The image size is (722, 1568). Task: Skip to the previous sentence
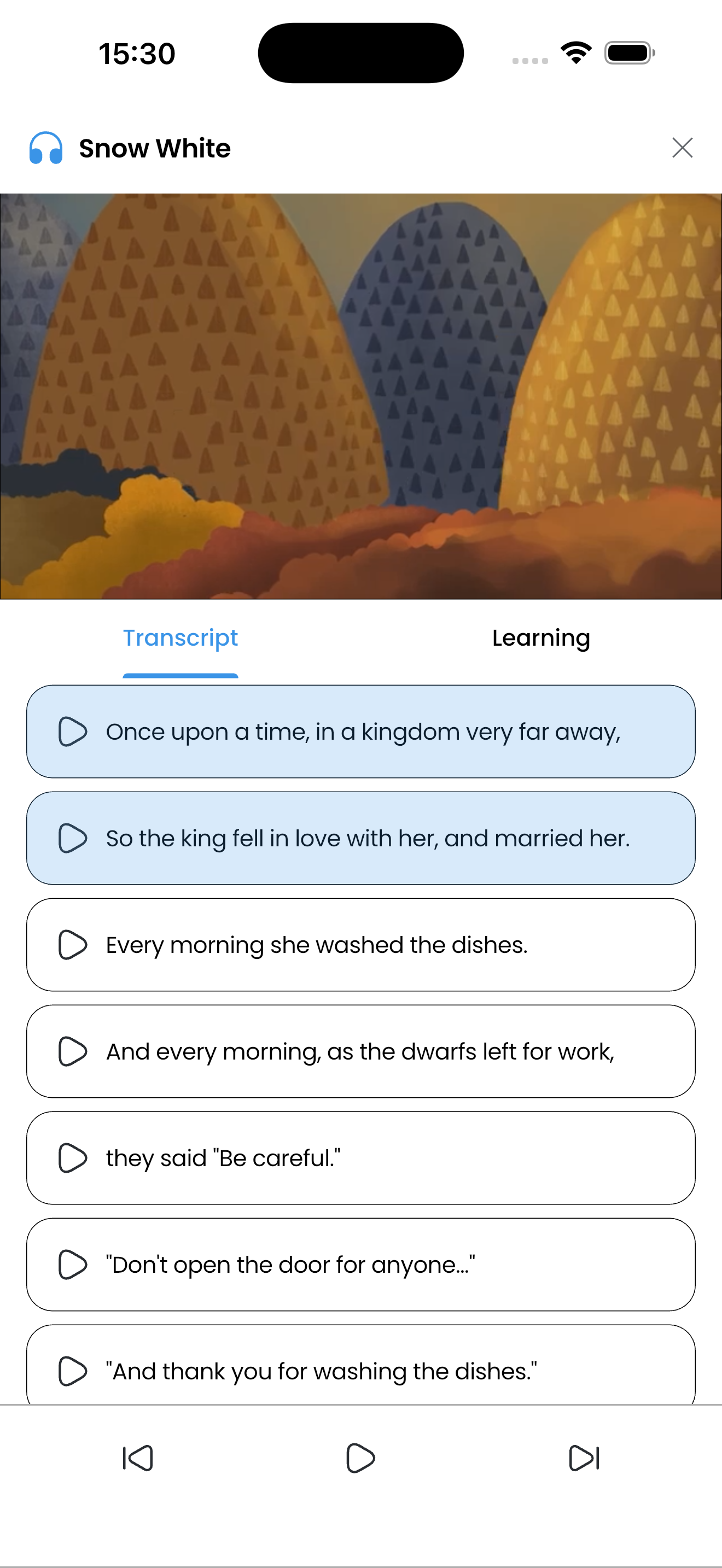[x=138, y=1458]
